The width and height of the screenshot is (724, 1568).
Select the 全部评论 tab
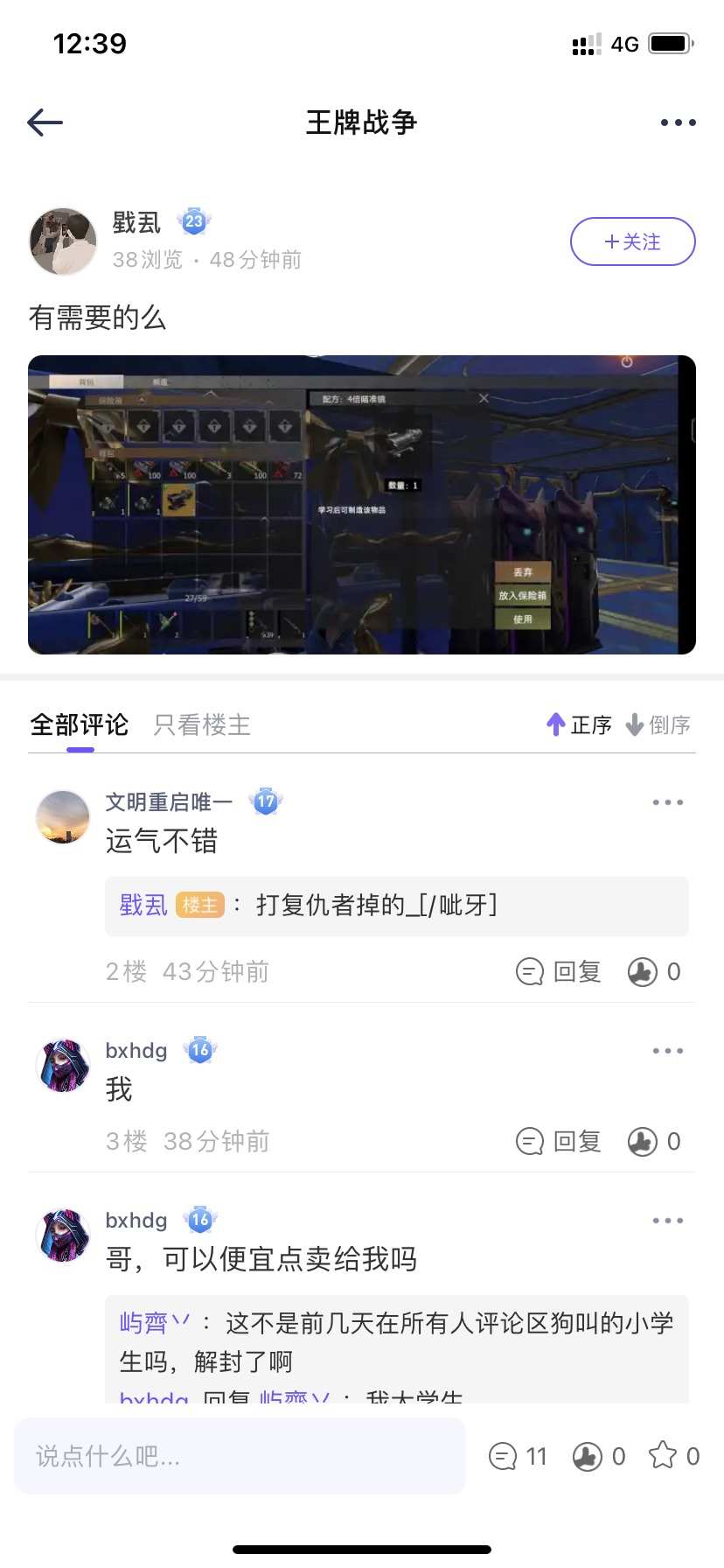click(x=80, y=724)
